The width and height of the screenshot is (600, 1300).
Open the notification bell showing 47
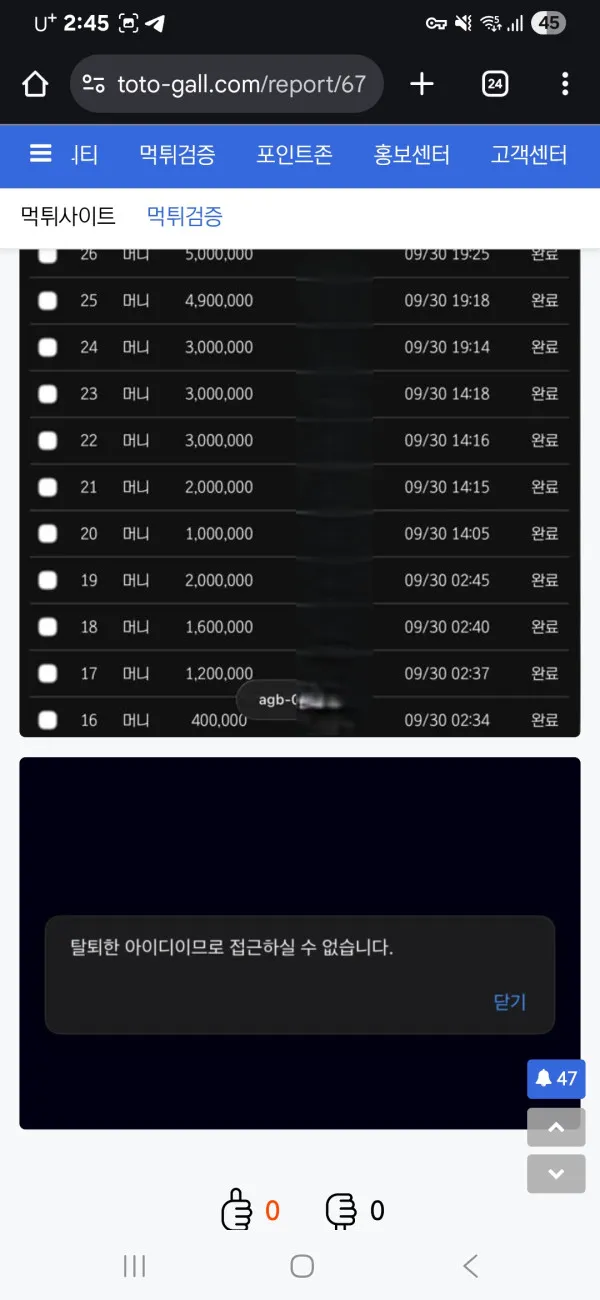[x=556, y=1079]
